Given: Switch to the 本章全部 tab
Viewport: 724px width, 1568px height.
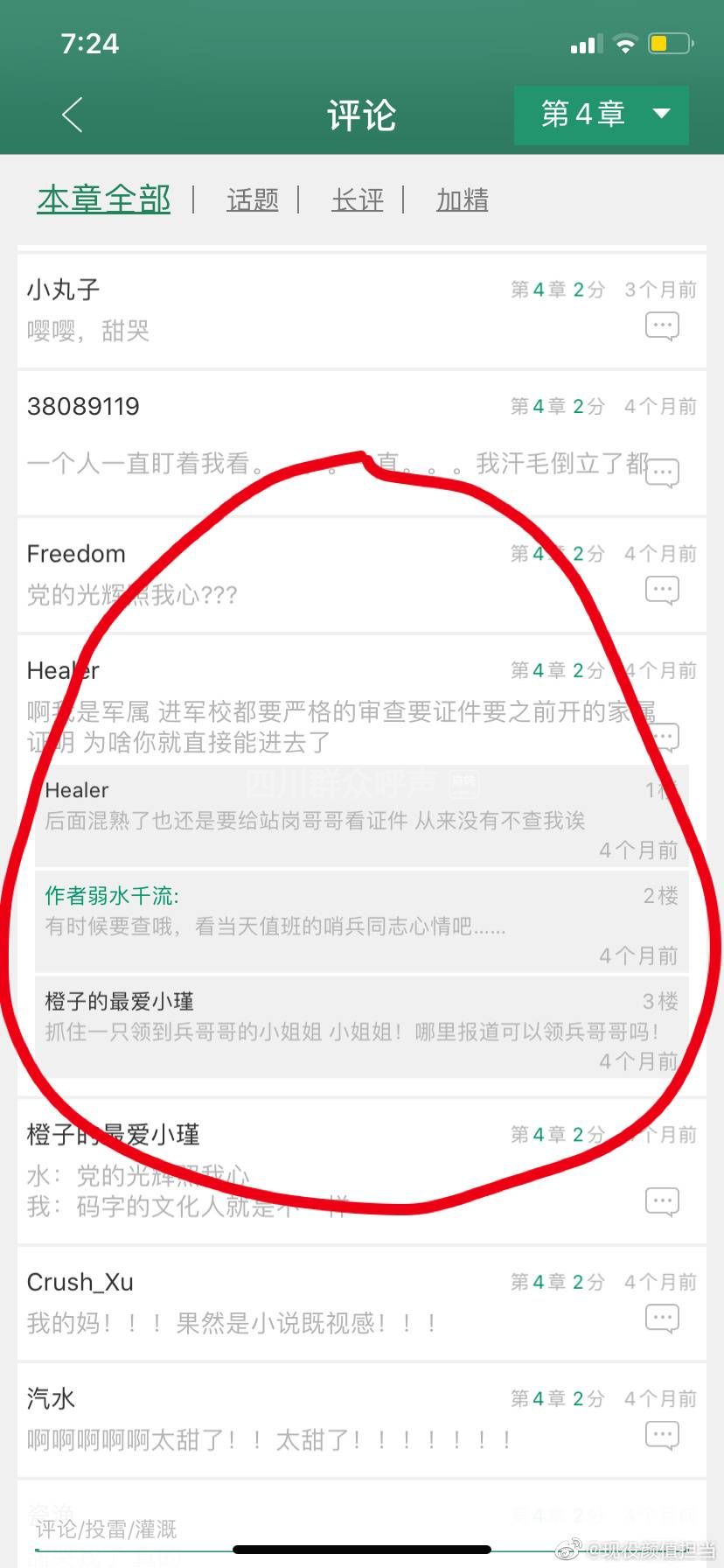Looking at the screenshot, I should (104, 199).
